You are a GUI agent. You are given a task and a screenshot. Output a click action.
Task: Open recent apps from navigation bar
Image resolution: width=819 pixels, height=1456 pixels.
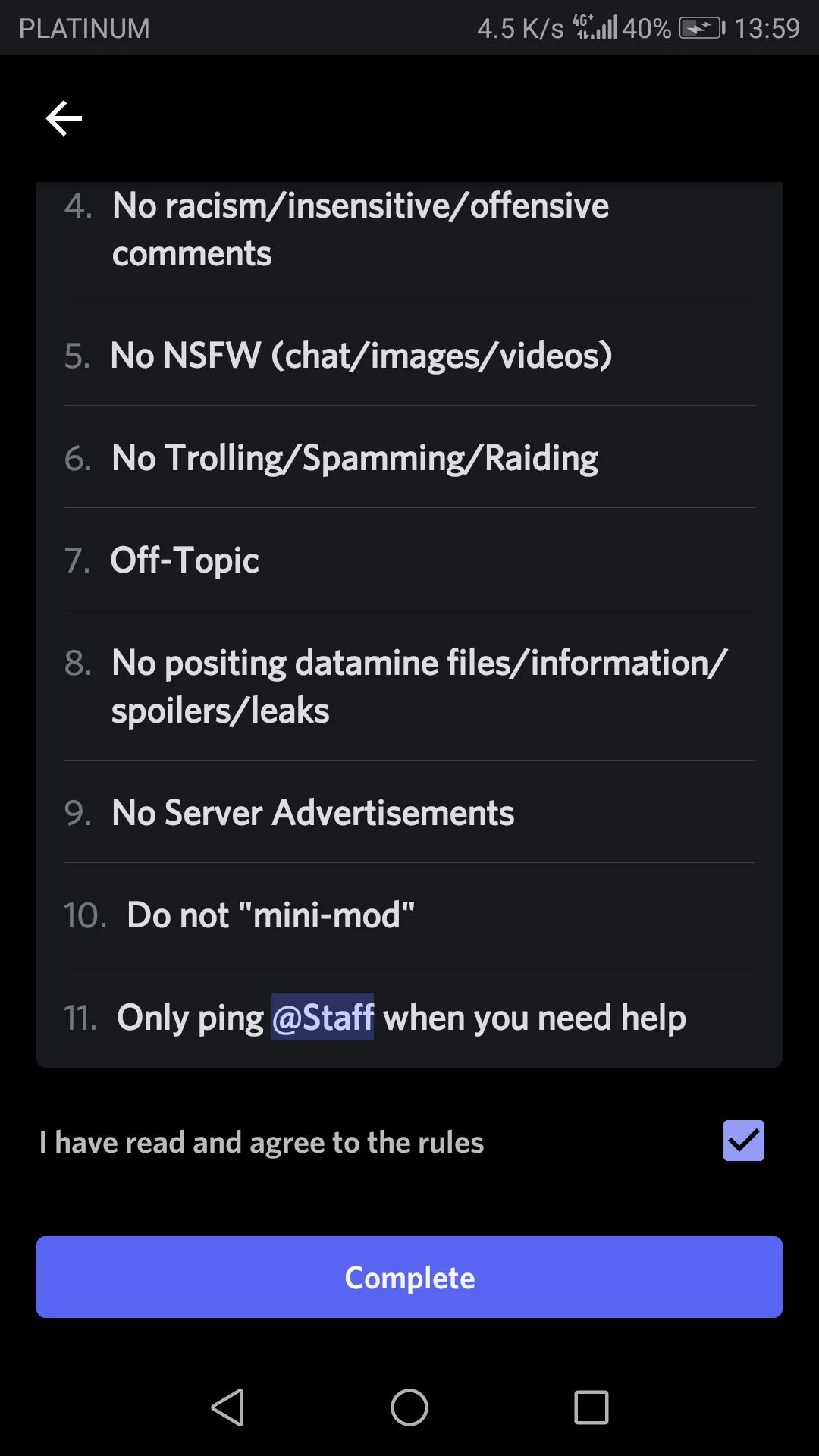591,1408
